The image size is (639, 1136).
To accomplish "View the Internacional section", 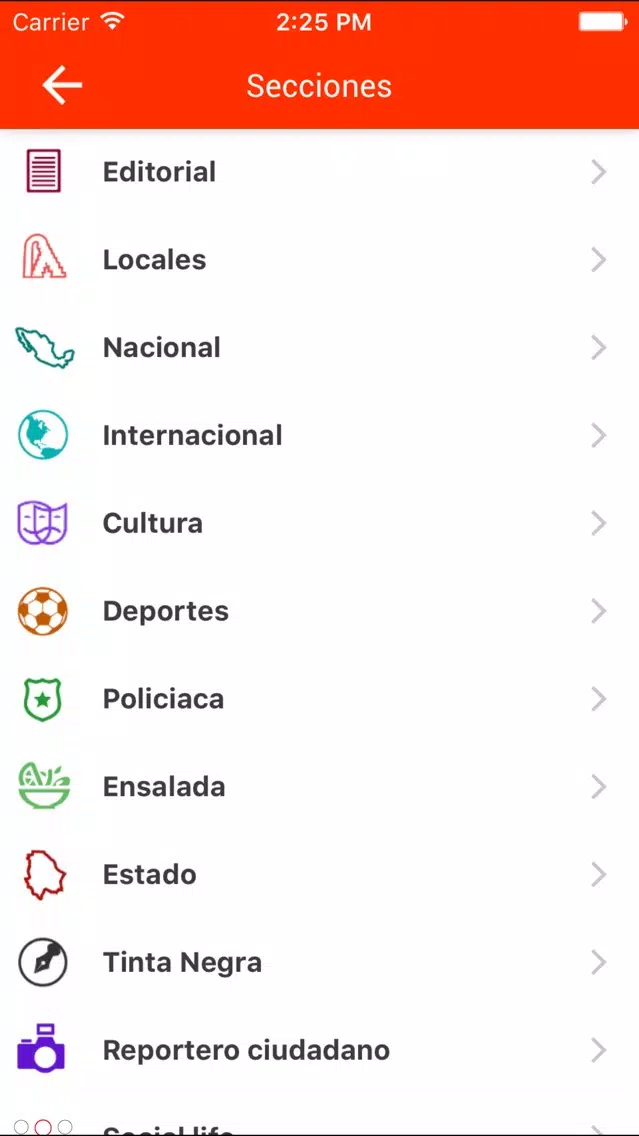I will (x=320, y=435).
